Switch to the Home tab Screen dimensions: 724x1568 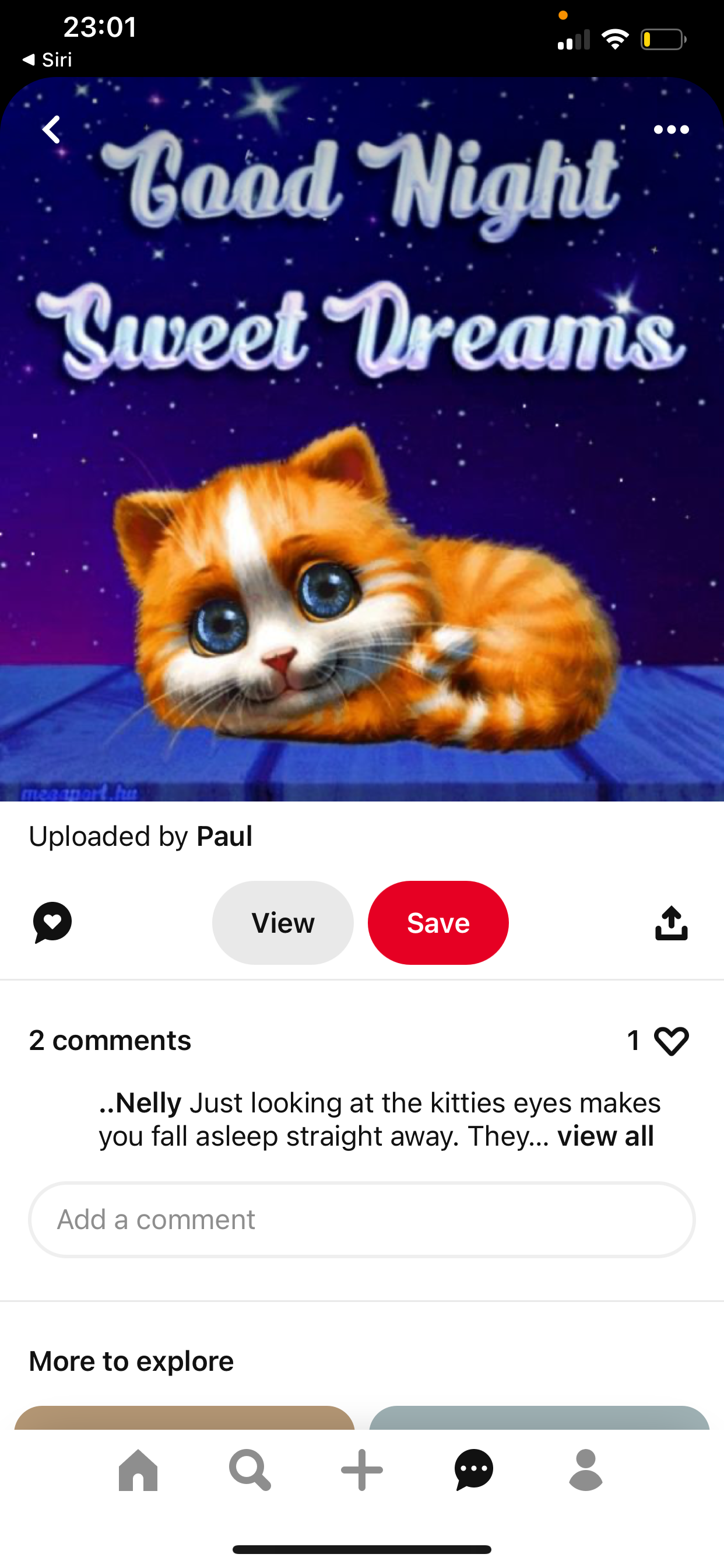[x=138, y=1470]
